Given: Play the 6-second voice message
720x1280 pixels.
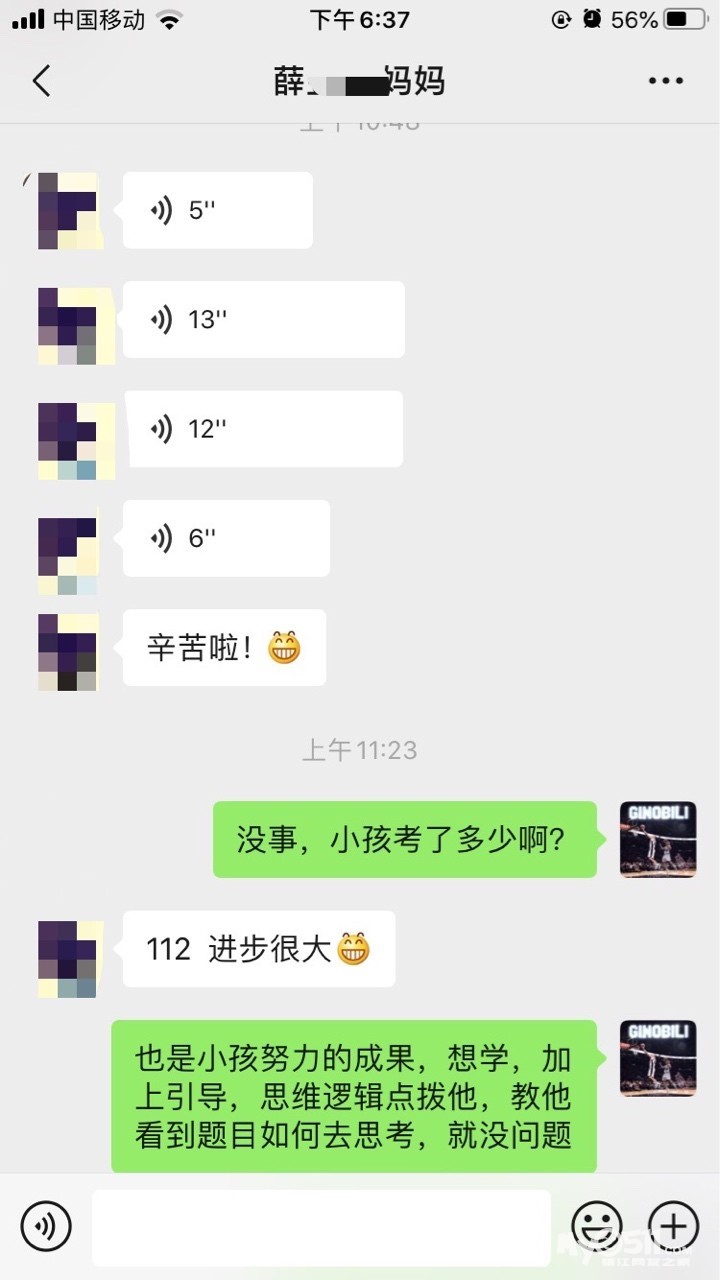Looking at the screenshot, I should (225, 538).
